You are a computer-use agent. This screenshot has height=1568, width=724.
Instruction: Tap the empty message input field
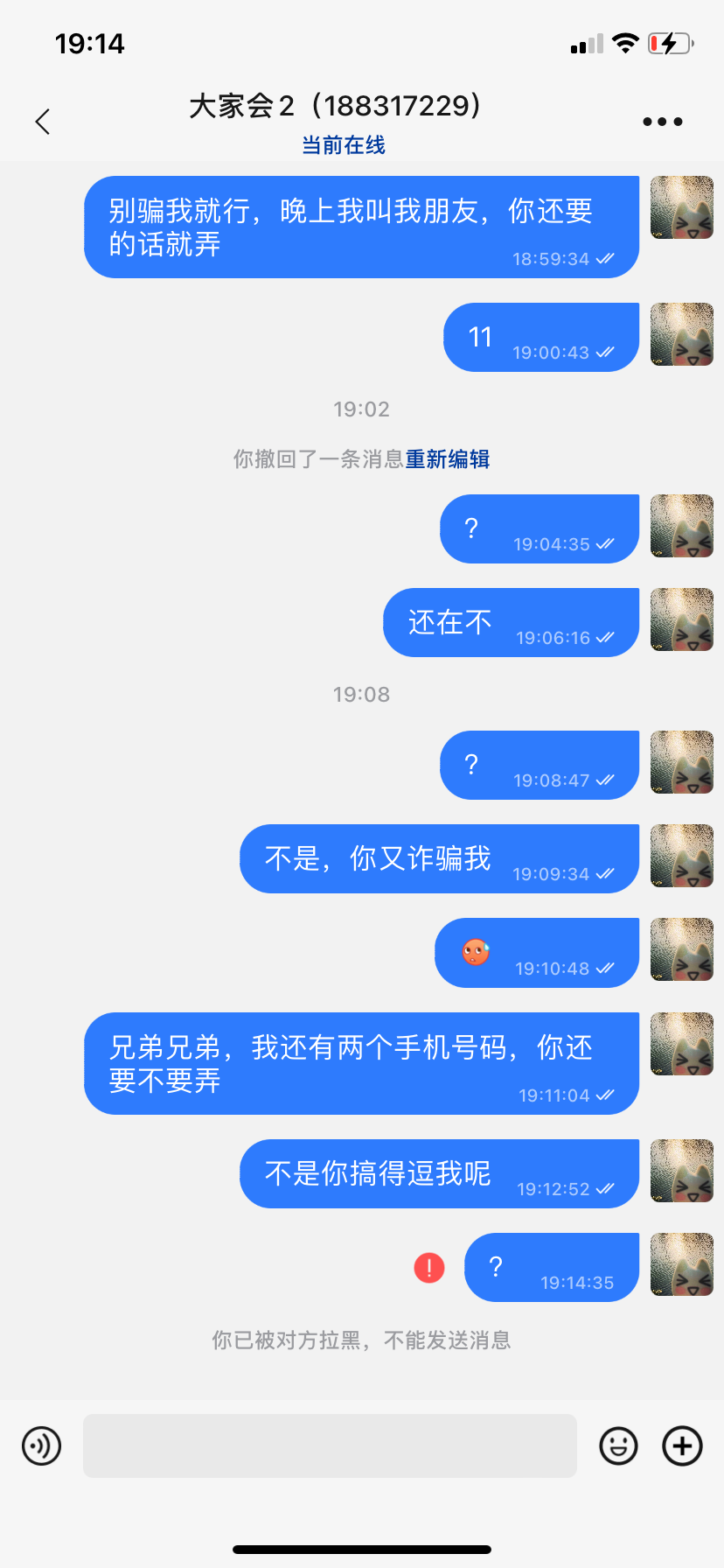[329, 1445]
